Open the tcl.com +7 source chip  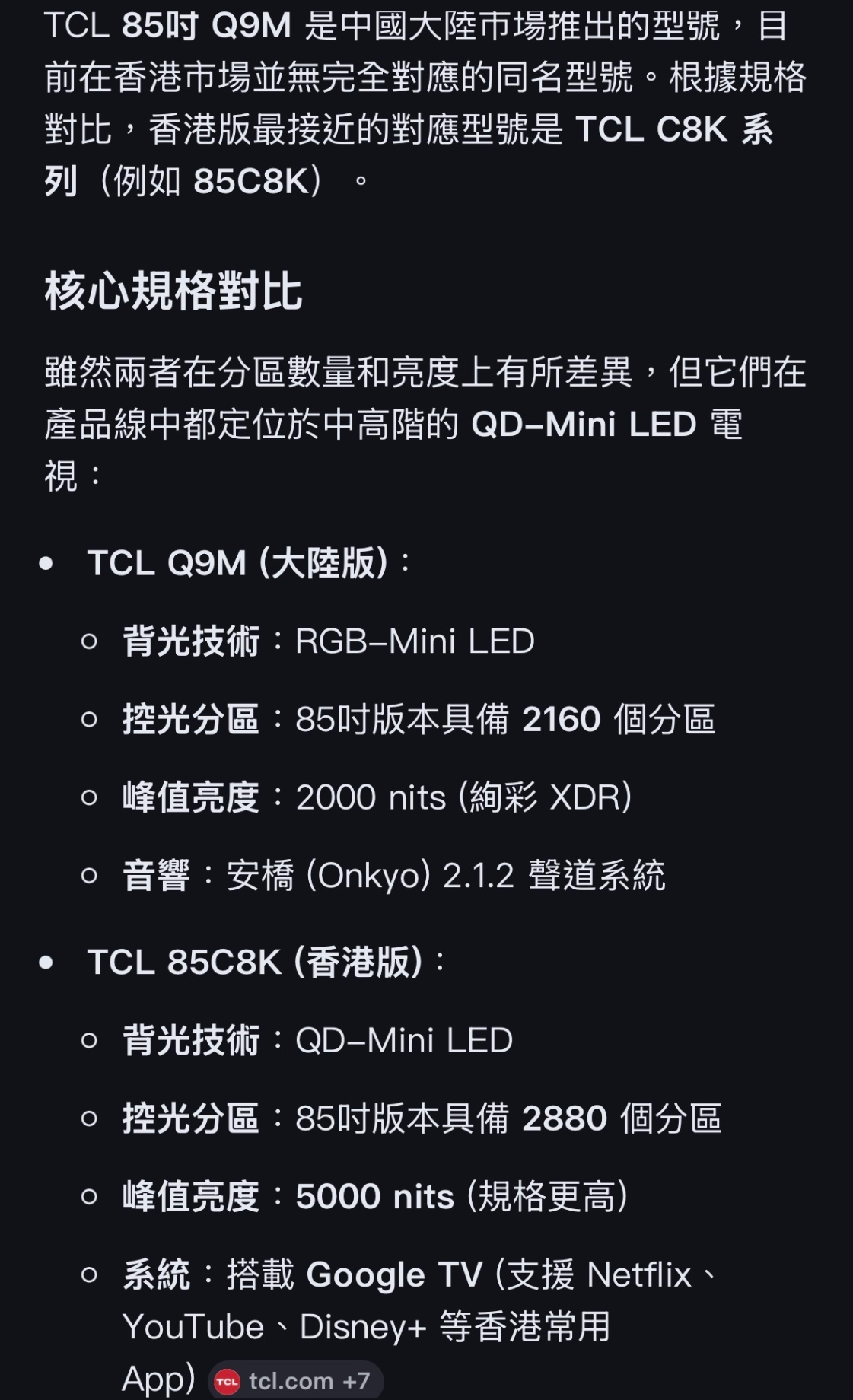295,1380
